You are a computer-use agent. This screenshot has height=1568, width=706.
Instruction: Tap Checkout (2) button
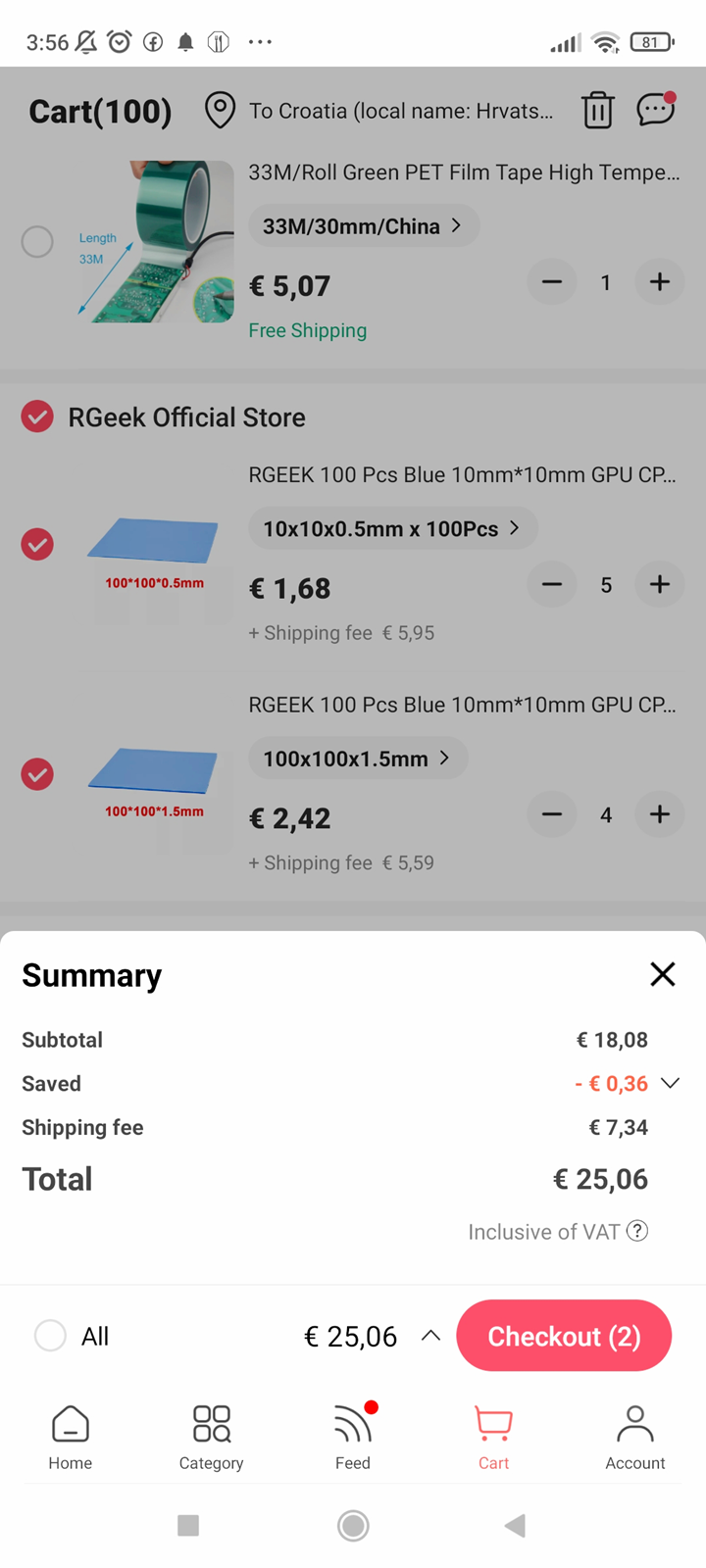point(564,1336)
